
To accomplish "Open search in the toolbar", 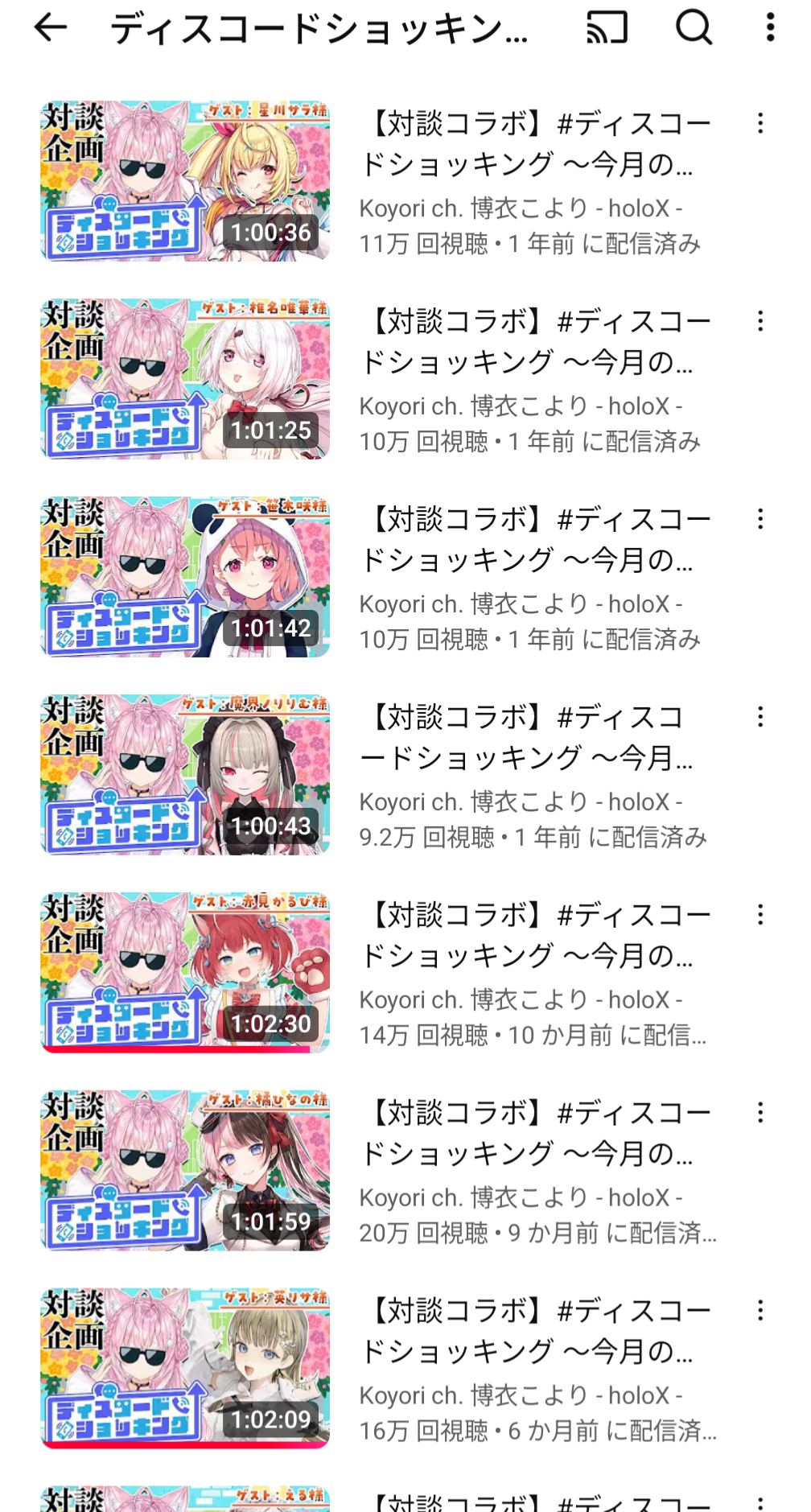I will tap(693, 28).
